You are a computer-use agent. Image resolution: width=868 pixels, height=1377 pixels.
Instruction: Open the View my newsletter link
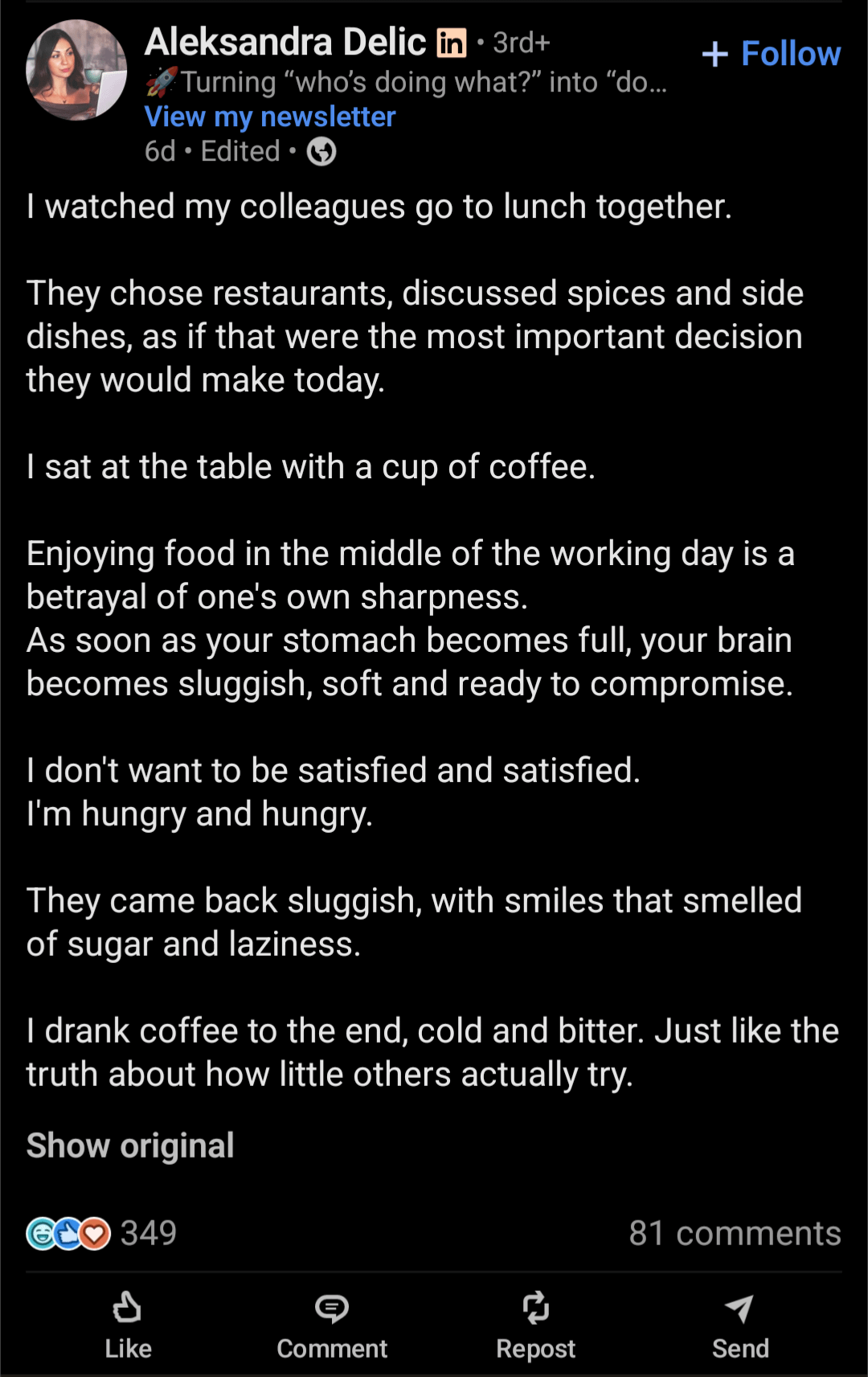point(270,117)
